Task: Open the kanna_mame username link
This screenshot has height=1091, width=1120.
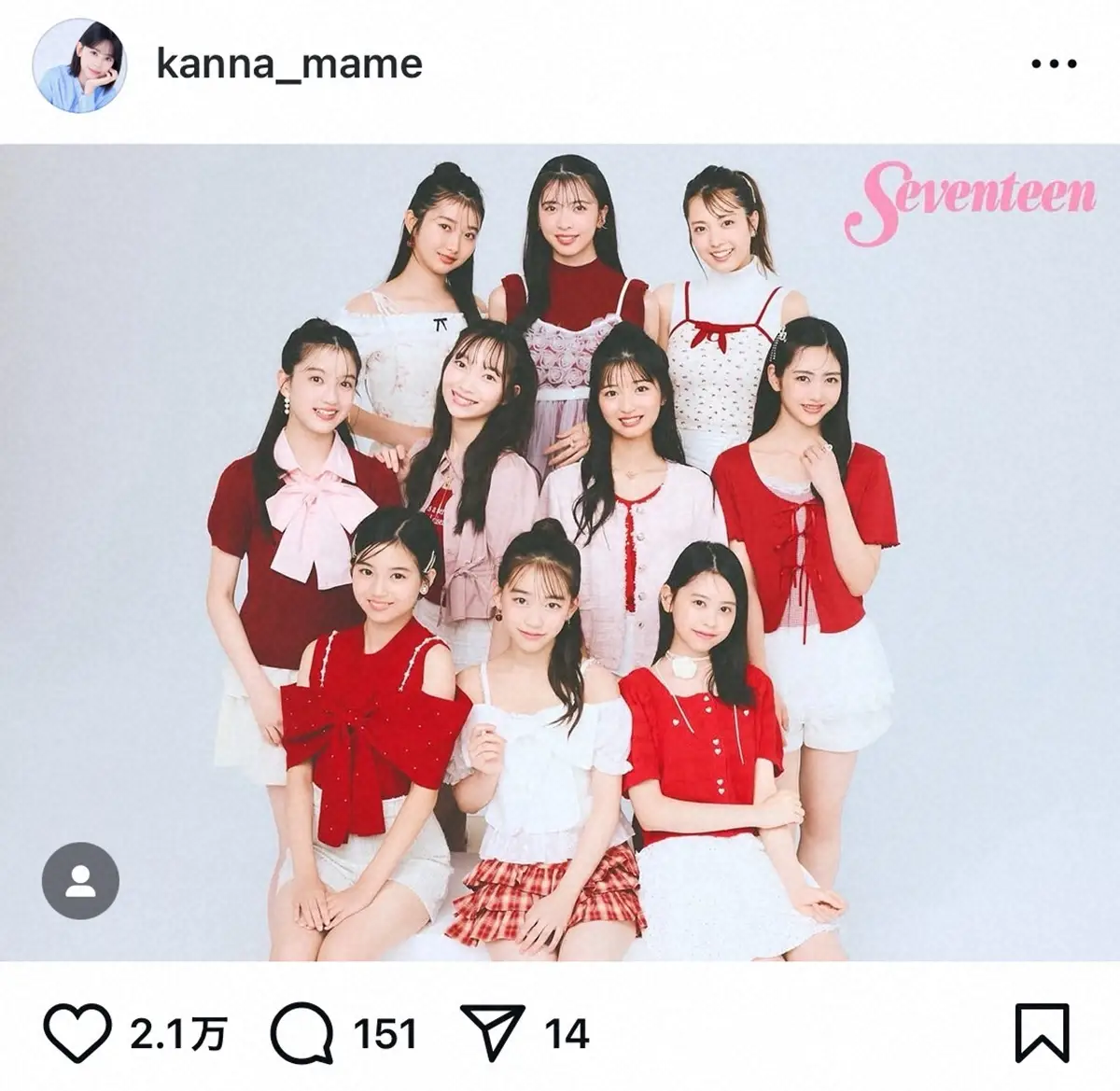Action: click(289, 63)
